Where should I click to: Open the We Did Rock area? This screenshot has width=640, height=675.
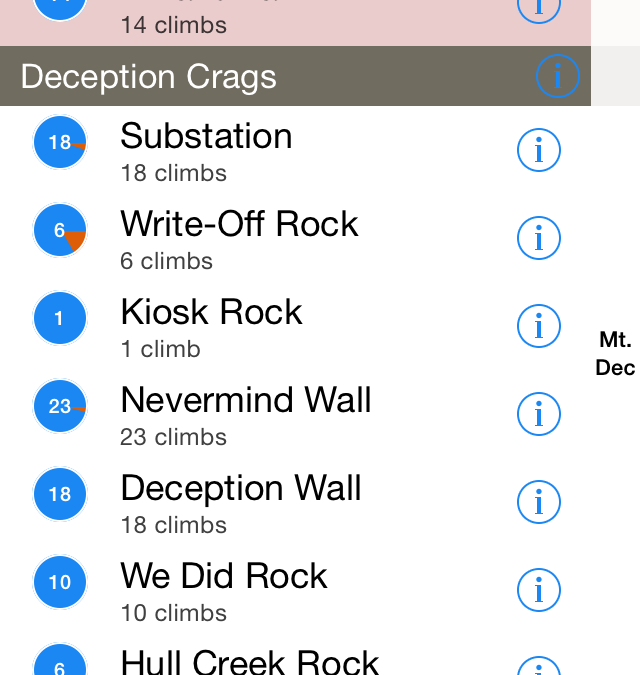click(223, 590)
